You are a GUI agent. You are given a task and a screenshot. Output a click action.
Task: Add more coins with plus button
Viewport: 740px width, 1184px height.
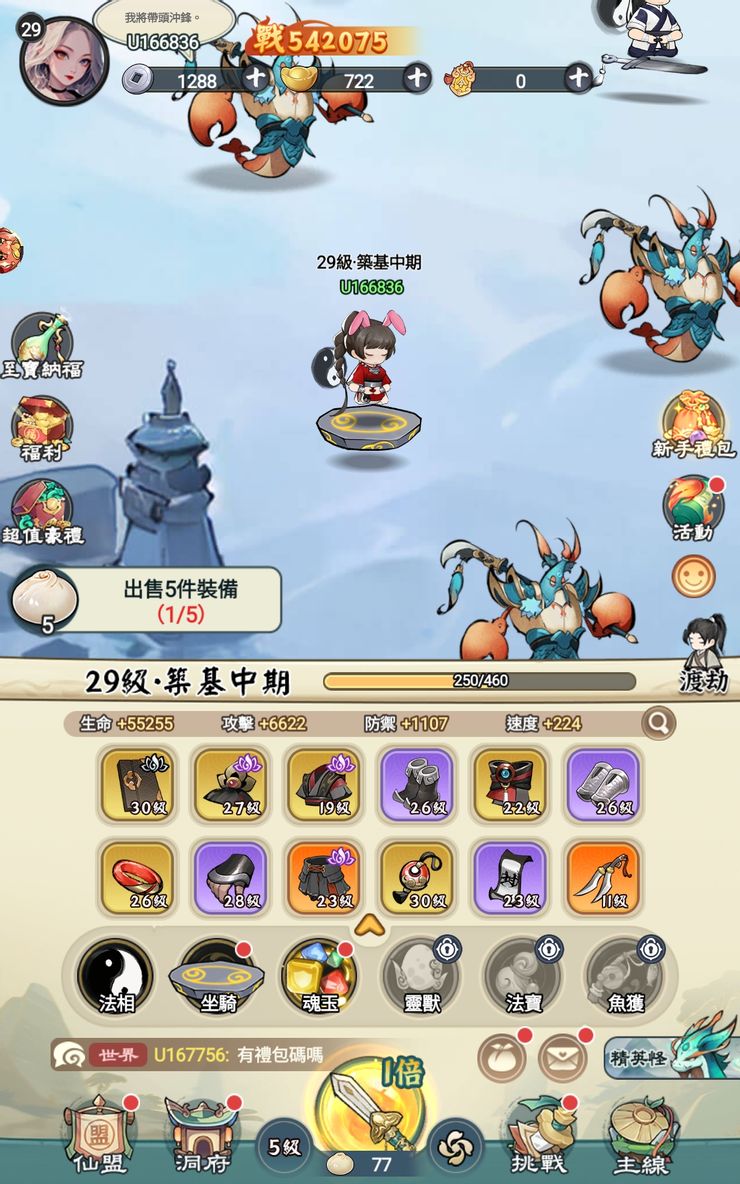click(256, 78)
